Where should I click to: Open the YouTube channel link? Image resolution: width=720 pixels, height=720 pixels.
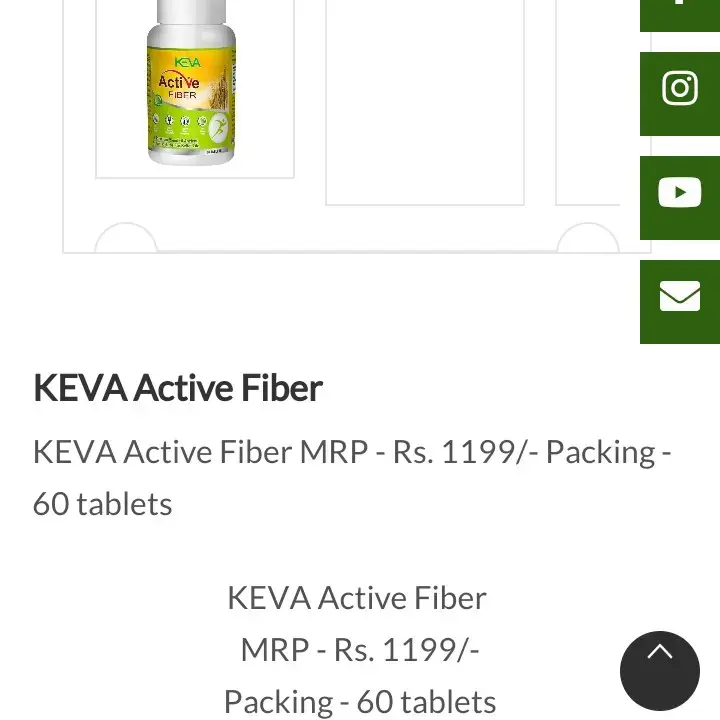click(680, 195)
